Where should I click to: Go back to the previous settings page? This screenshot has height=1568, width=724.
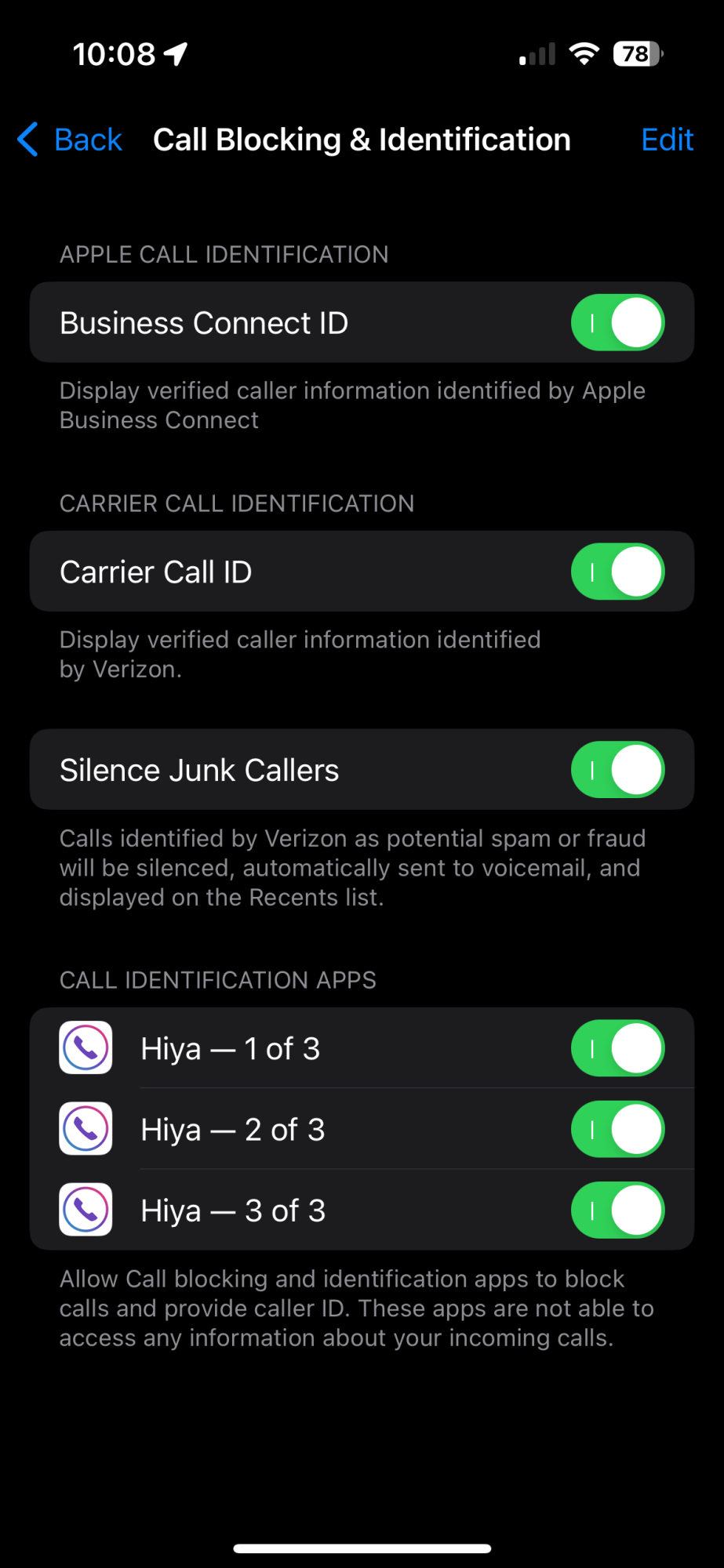71,140
